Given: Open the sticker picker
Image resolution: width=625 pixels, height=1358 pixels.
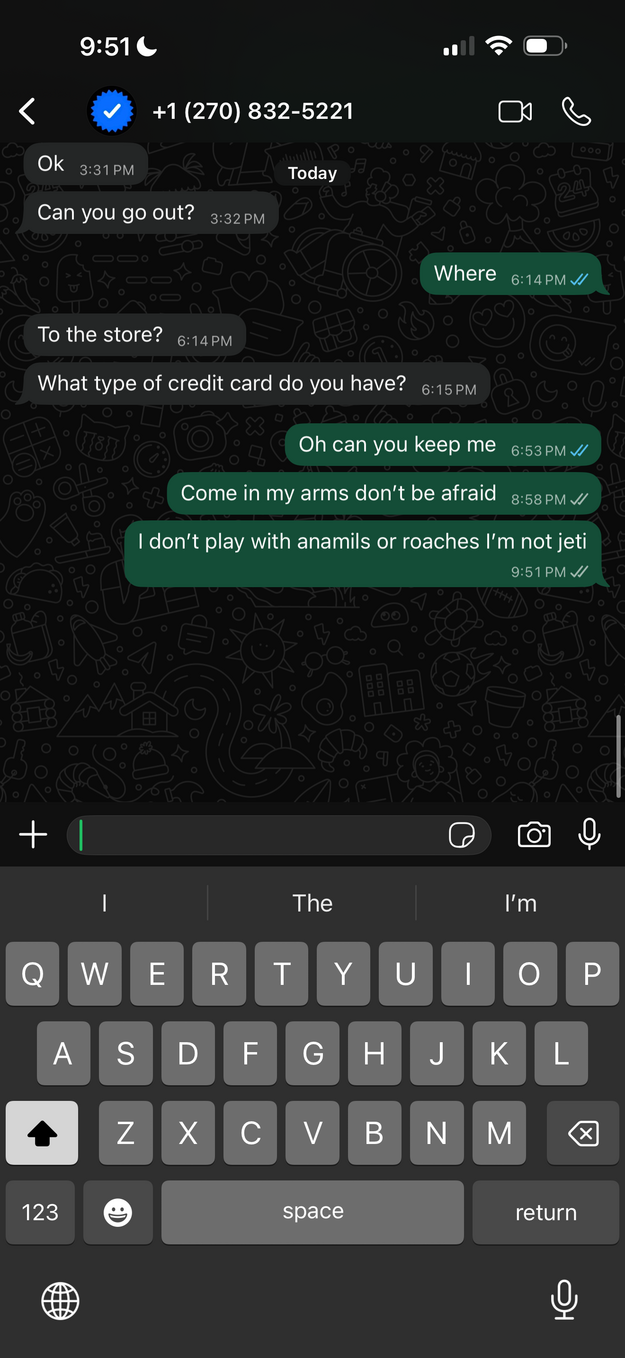Looking at the screenshot, I should (x=462, y=835).
